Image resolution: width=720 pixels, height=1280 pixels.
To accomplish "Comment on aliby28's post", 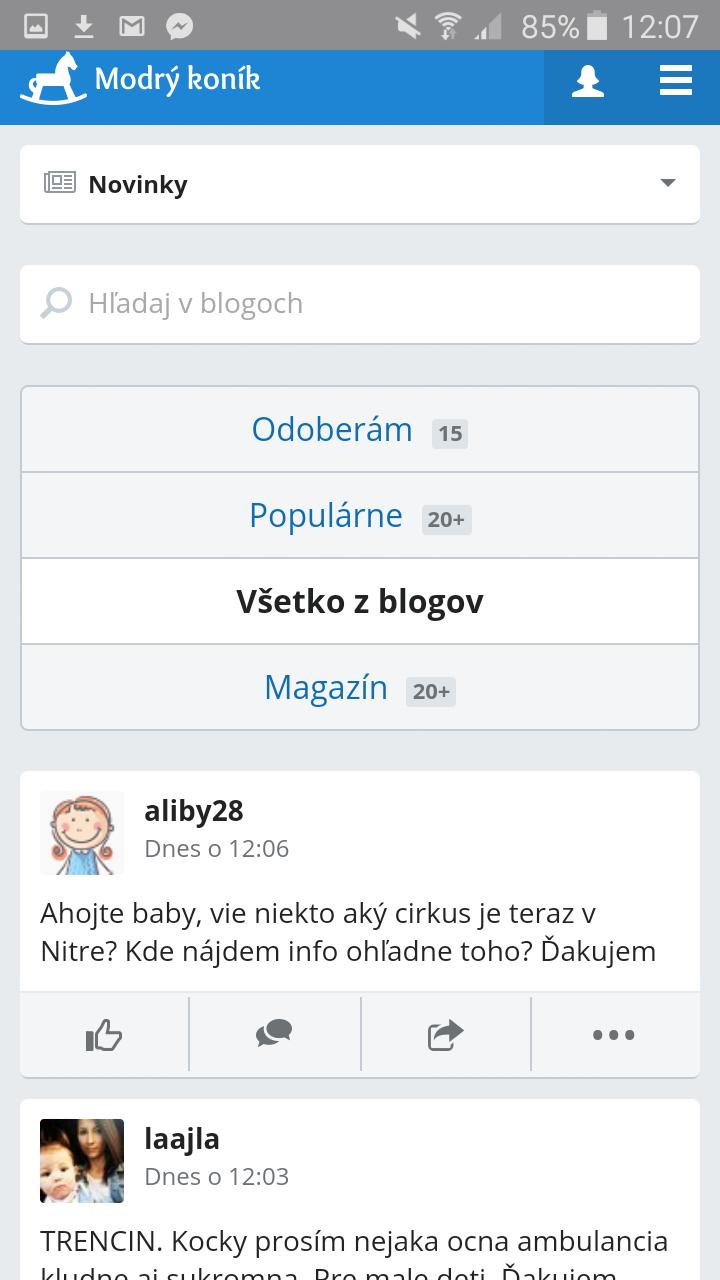I will 274,1035.
